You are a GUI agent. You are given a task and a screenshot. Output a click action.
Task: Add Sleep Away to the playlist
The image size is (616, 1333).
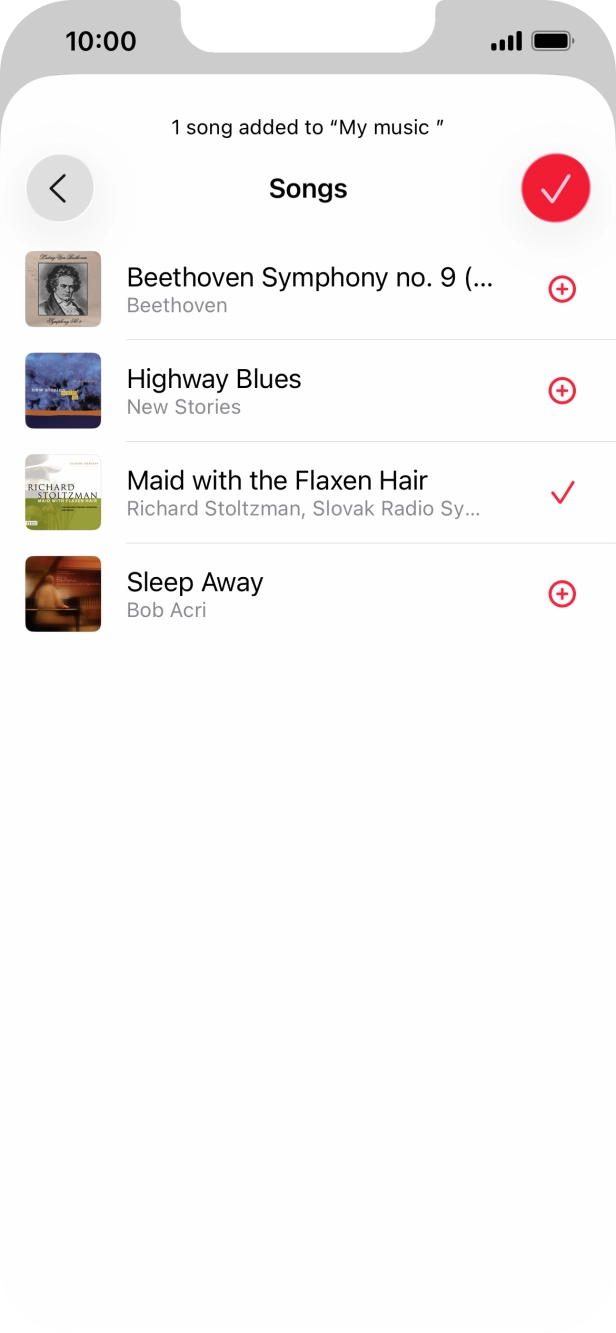(x=562, y=594)
